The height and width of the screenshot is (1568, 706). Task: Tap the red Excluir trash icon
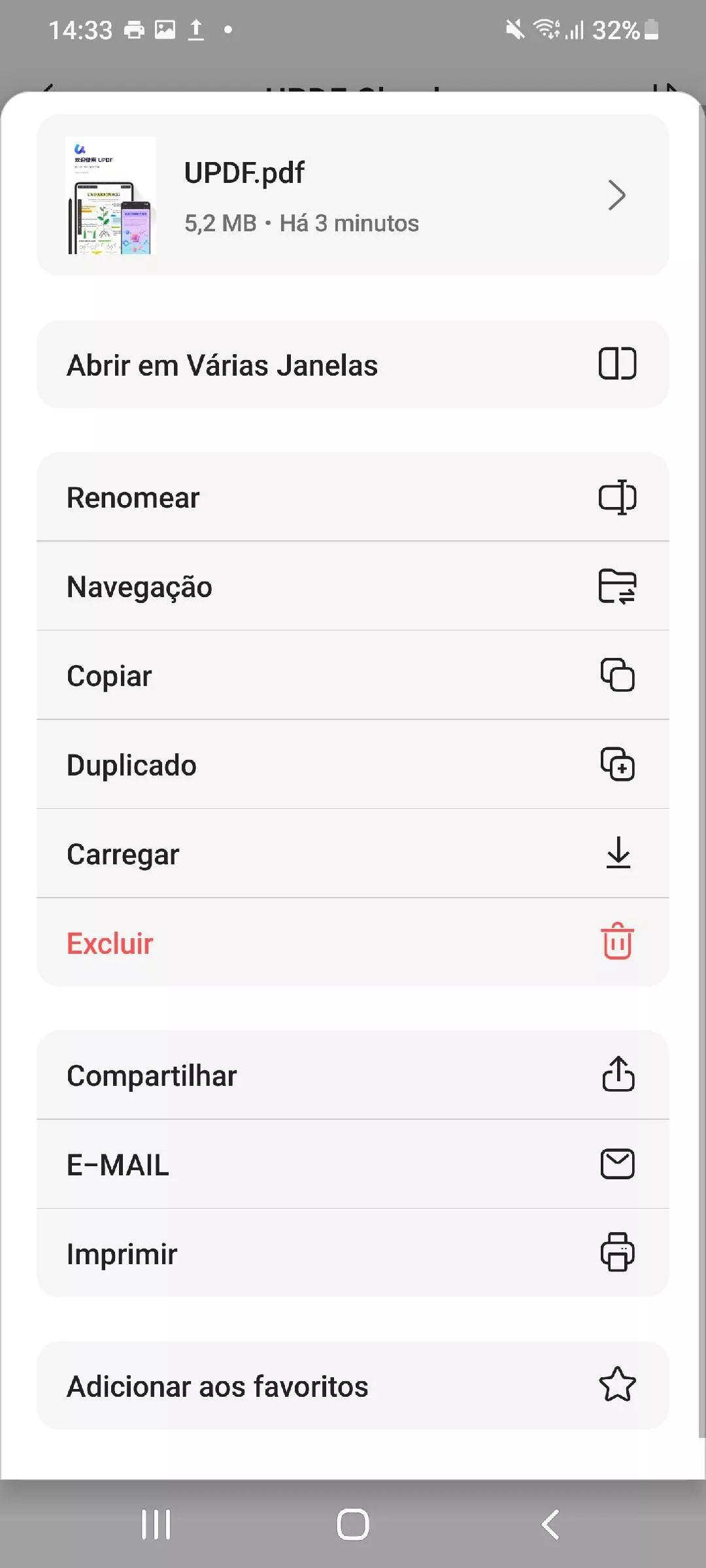pos(616,943)
